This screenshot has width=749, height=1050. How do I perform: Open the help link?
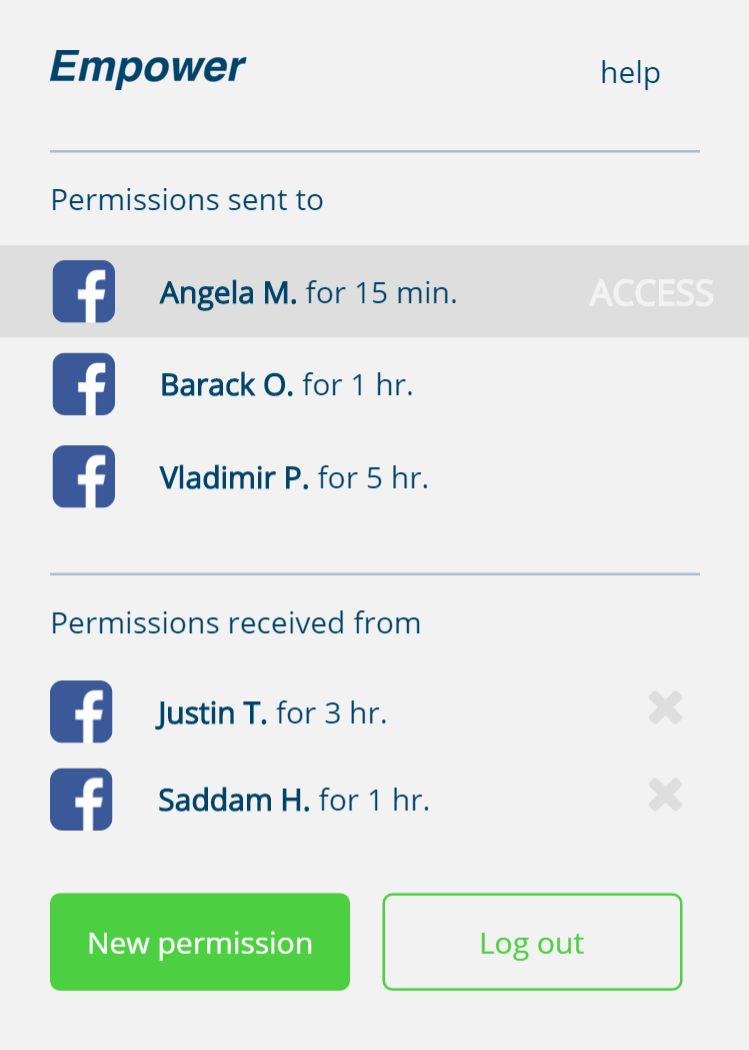[x=630, y=73]
